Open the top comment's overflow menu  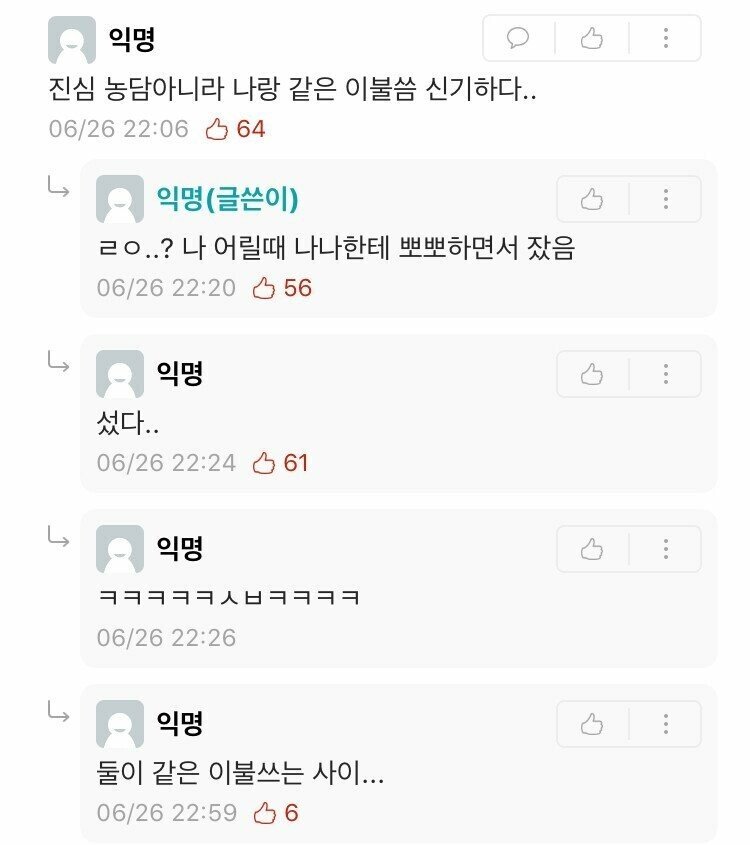point(665,39)
